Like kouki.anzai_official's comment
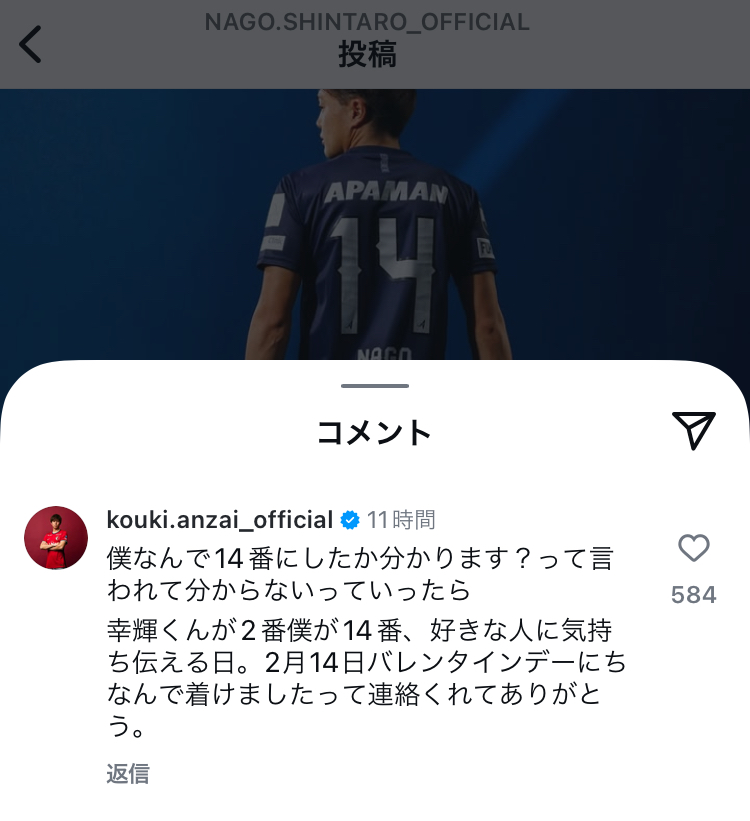This screenshot has height=821, width=750. (693, 548)
